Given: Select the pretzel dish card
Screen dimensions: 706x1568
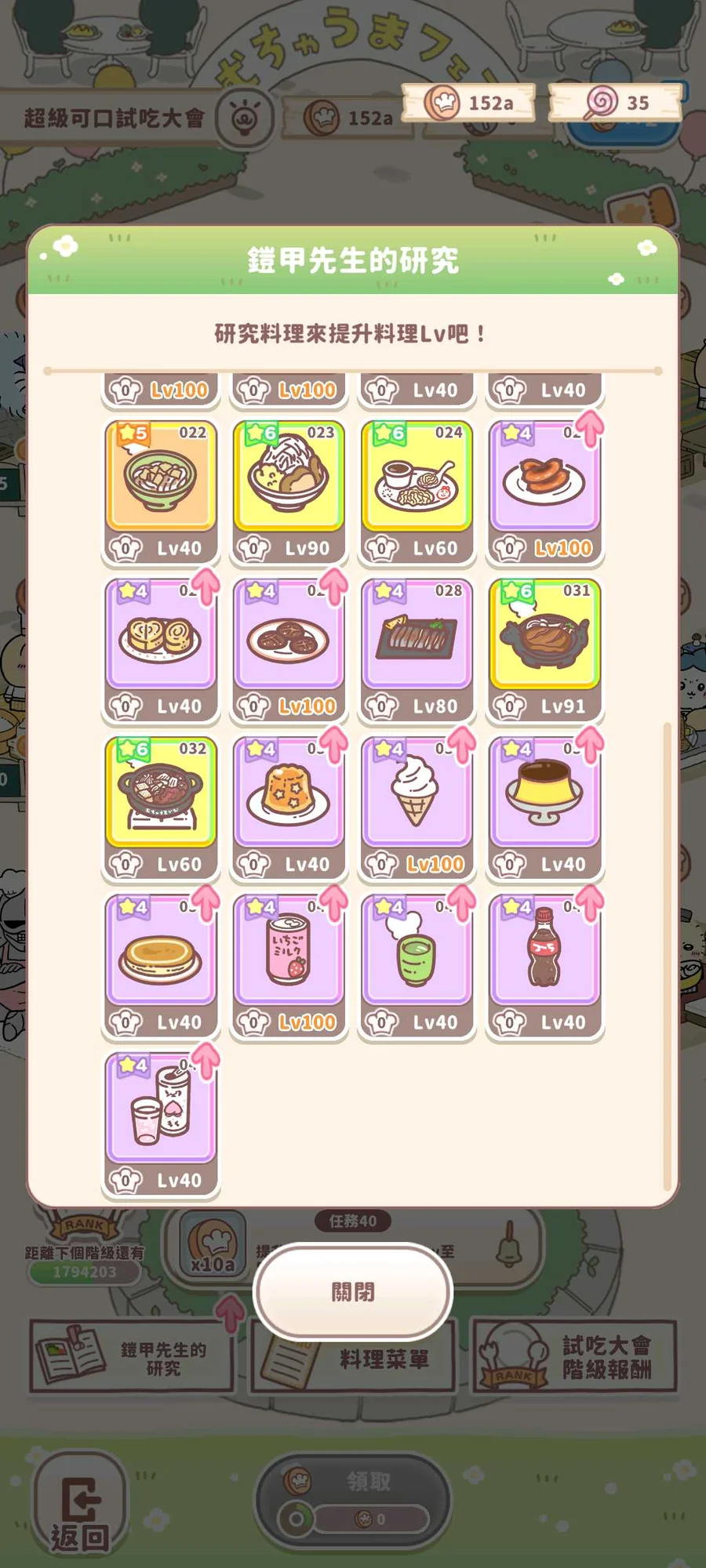Looking at the screenshot, I should (x=544, y=477).
